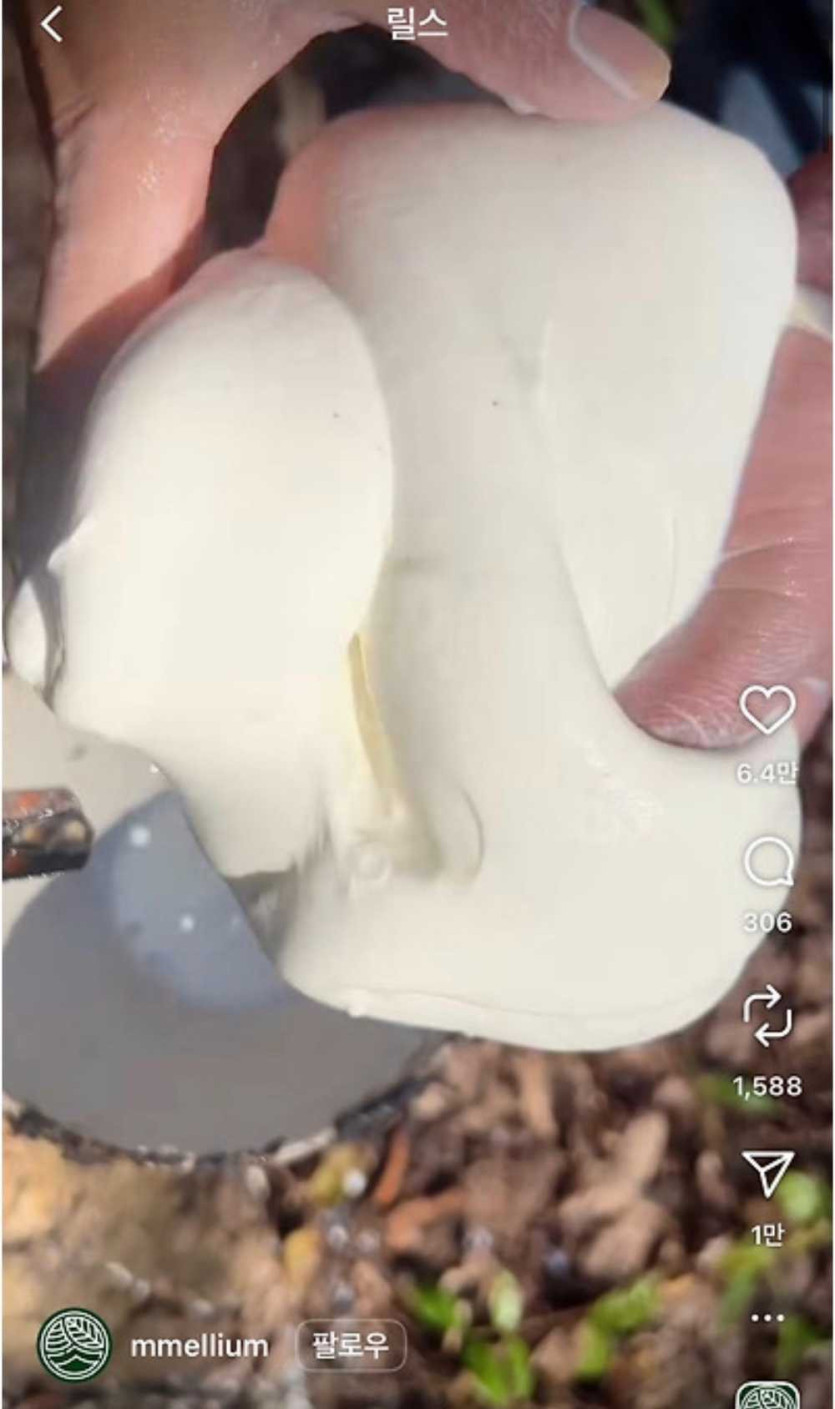Open the three-dot more options menu
The width and height of the screenshot is (835, 1409).
point(767,1317)
